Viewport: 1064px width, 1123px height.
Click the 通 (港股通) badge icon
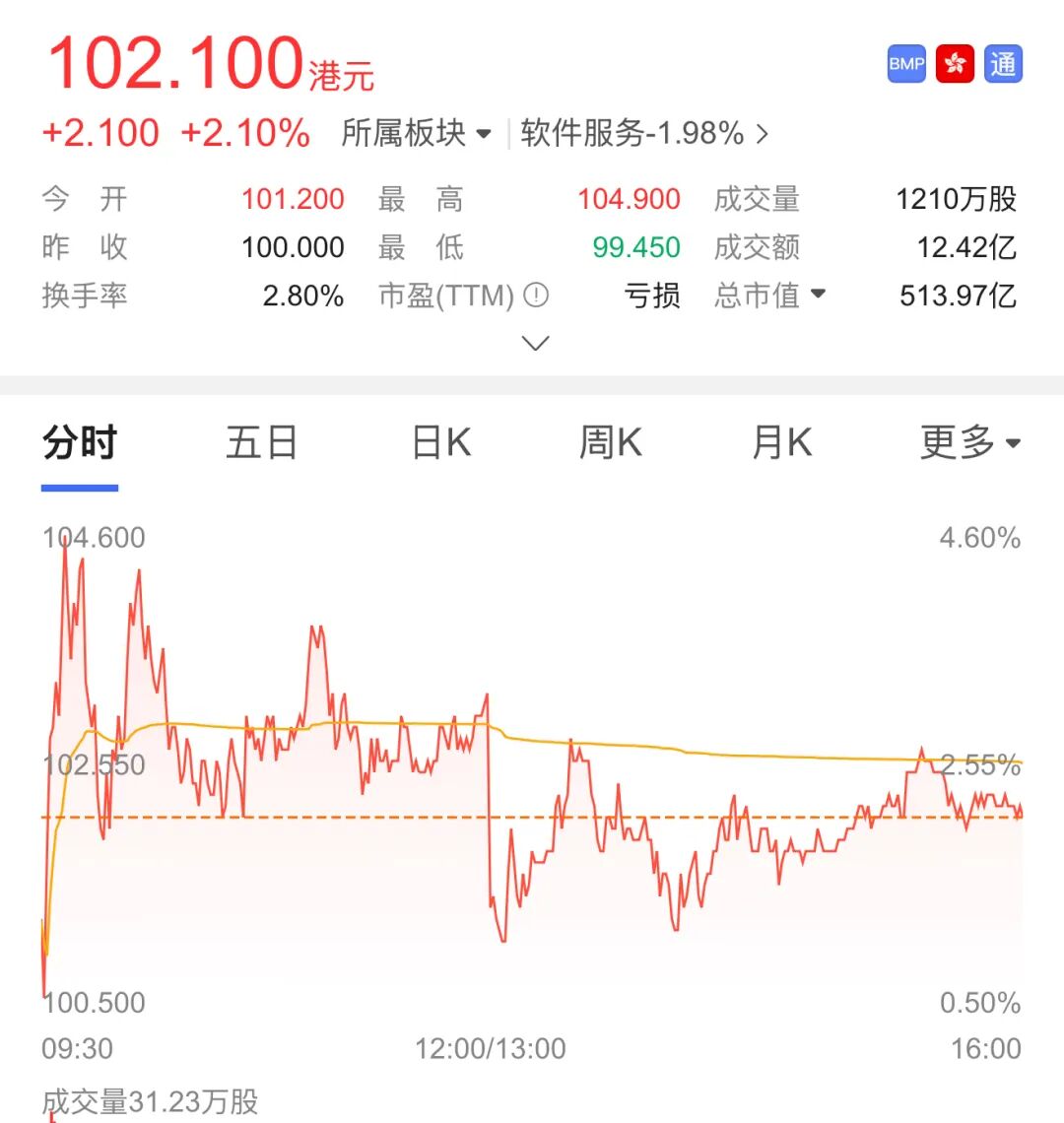1003,64
